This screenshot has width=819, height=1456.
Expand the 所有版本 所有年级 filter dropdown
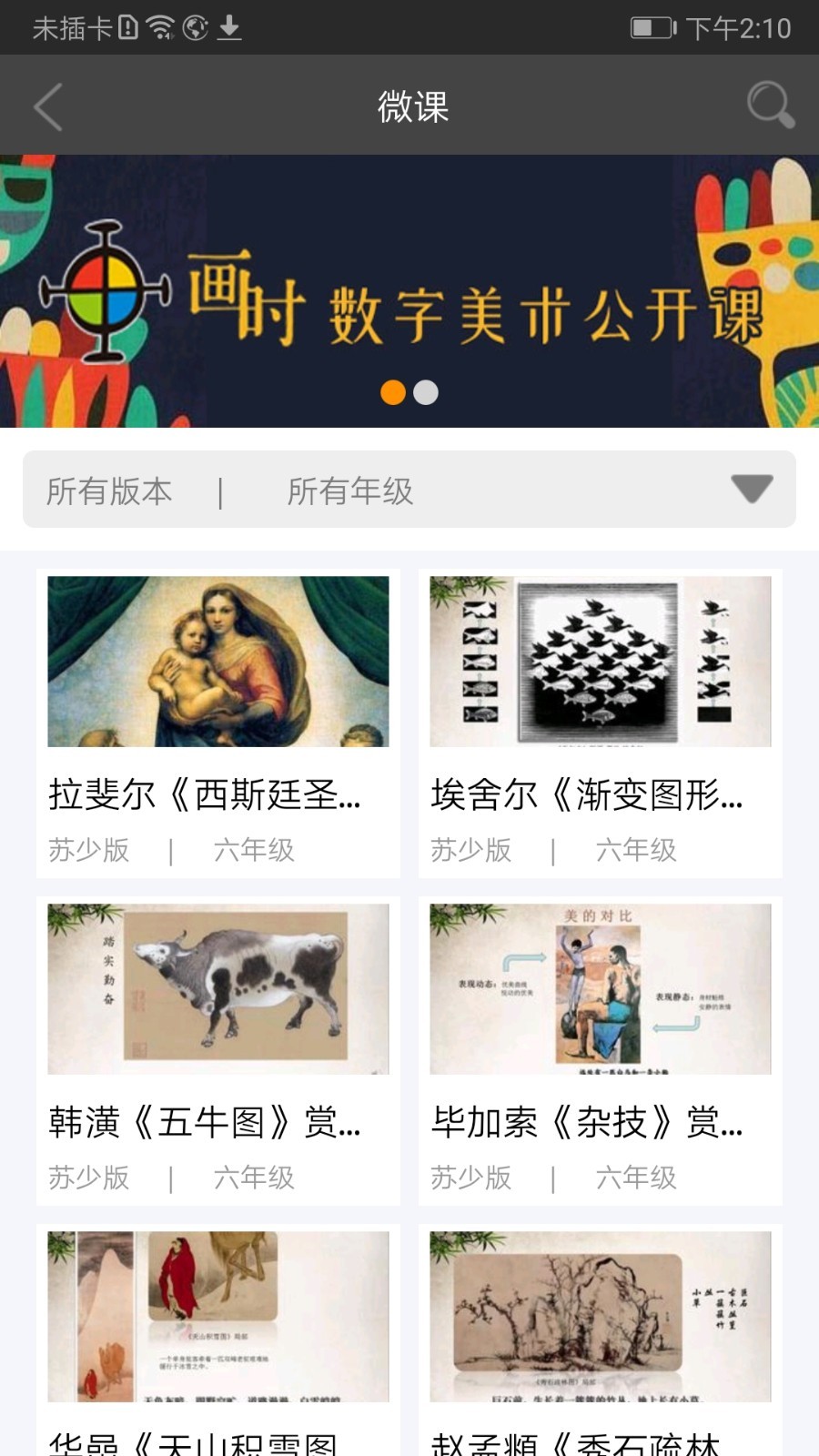pyautogui.click(x=752, y=490)
